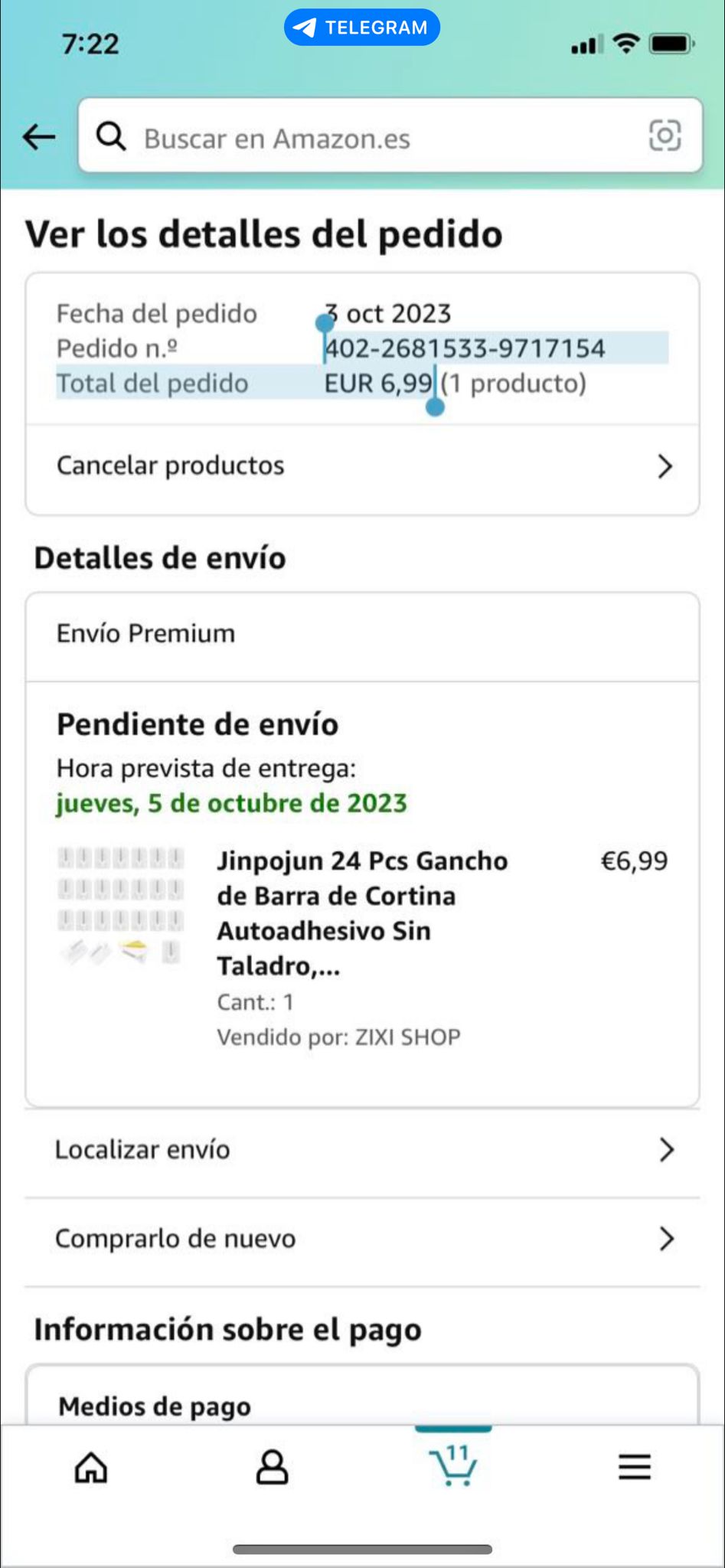Open Cancelar productos

click(x=363, y=465)
